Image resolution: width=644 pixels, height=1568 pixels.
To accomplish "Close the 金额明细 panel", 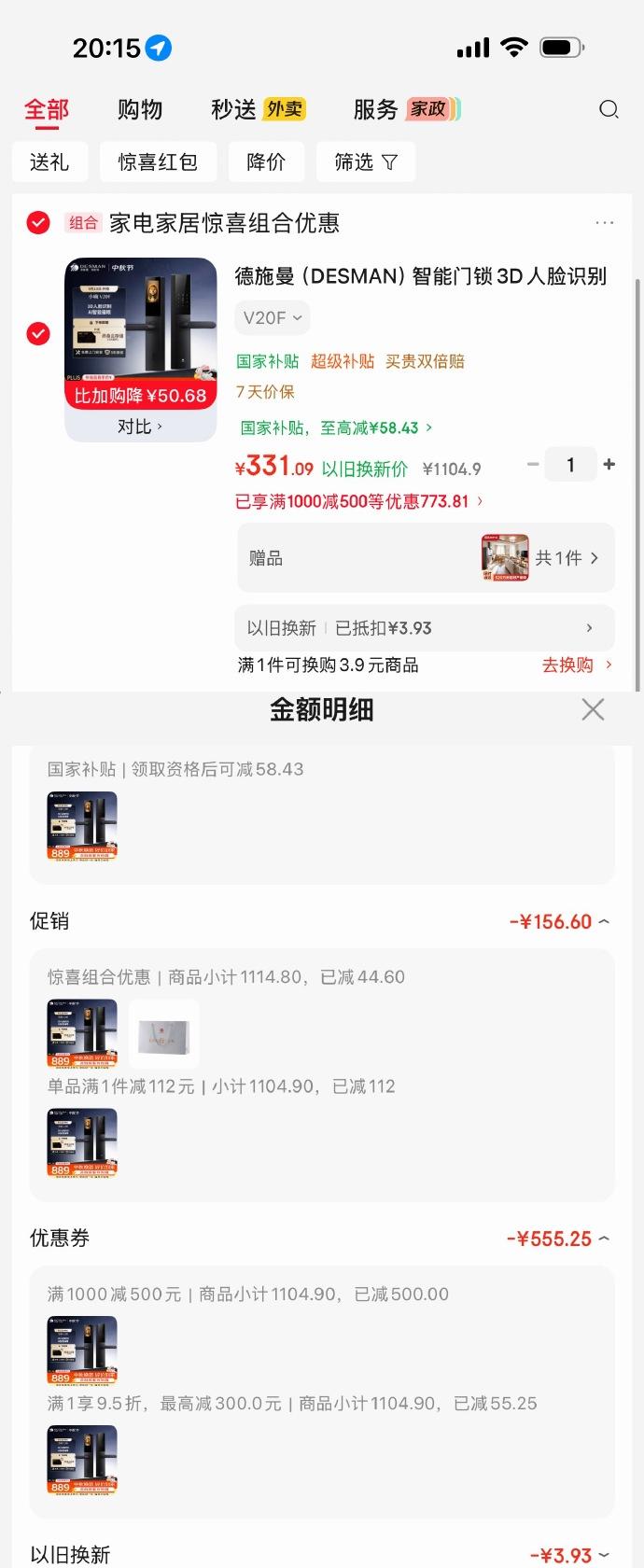I will click(x=593, y=709).
